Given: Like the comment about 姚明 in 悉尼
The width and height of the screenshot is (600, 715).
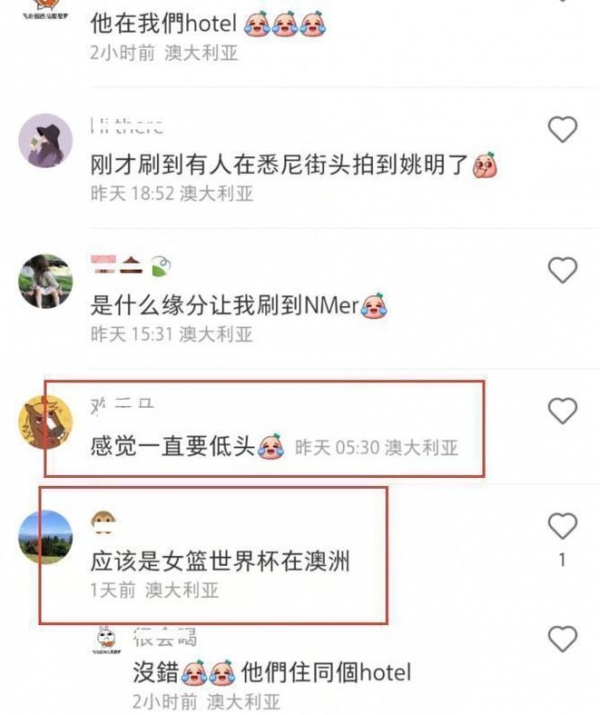Looking at the screenshot, I should [x=563, y=129].
